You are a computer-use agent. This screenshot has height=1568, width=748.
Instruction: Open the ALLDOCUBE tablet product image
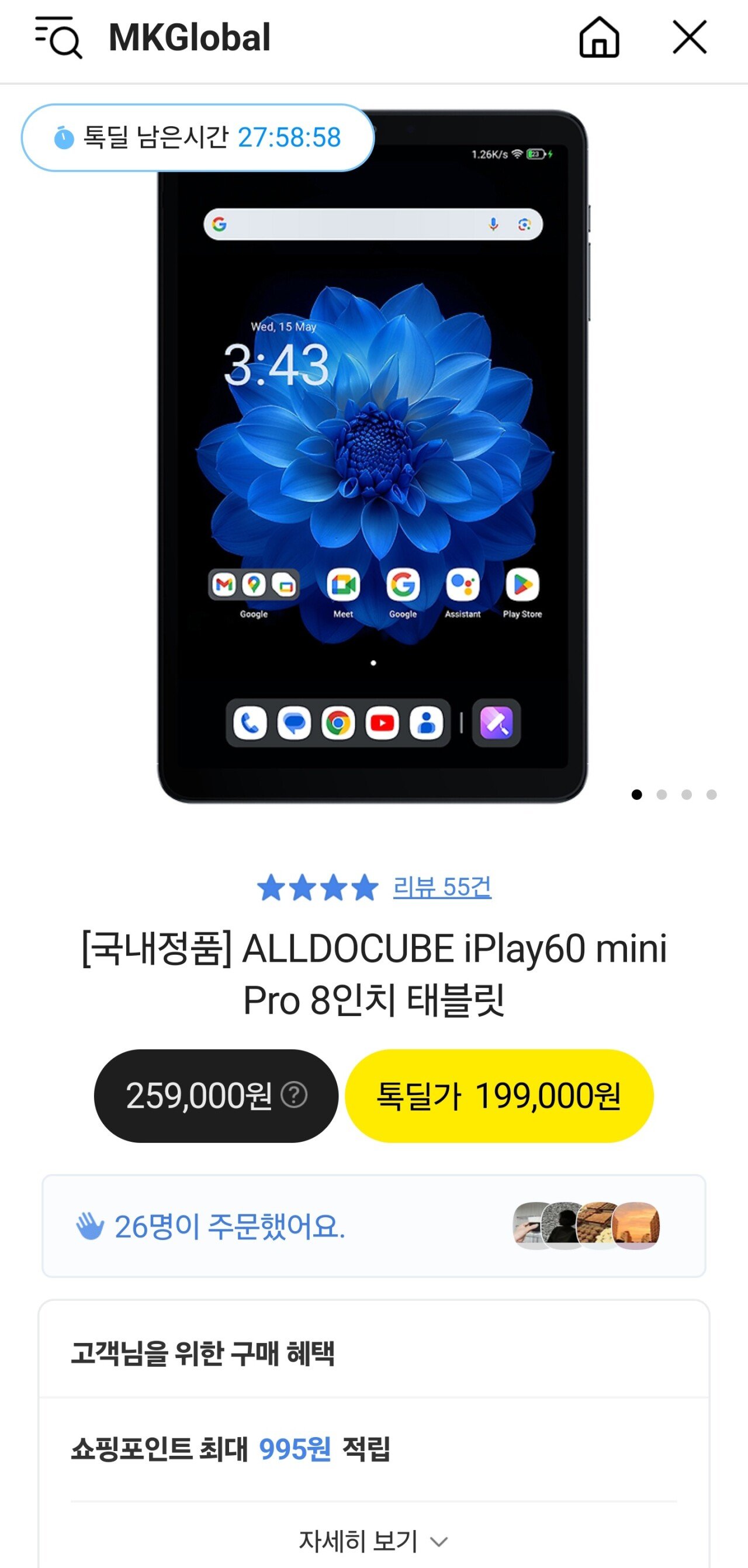pyautogui.click(x=372, y=457)
